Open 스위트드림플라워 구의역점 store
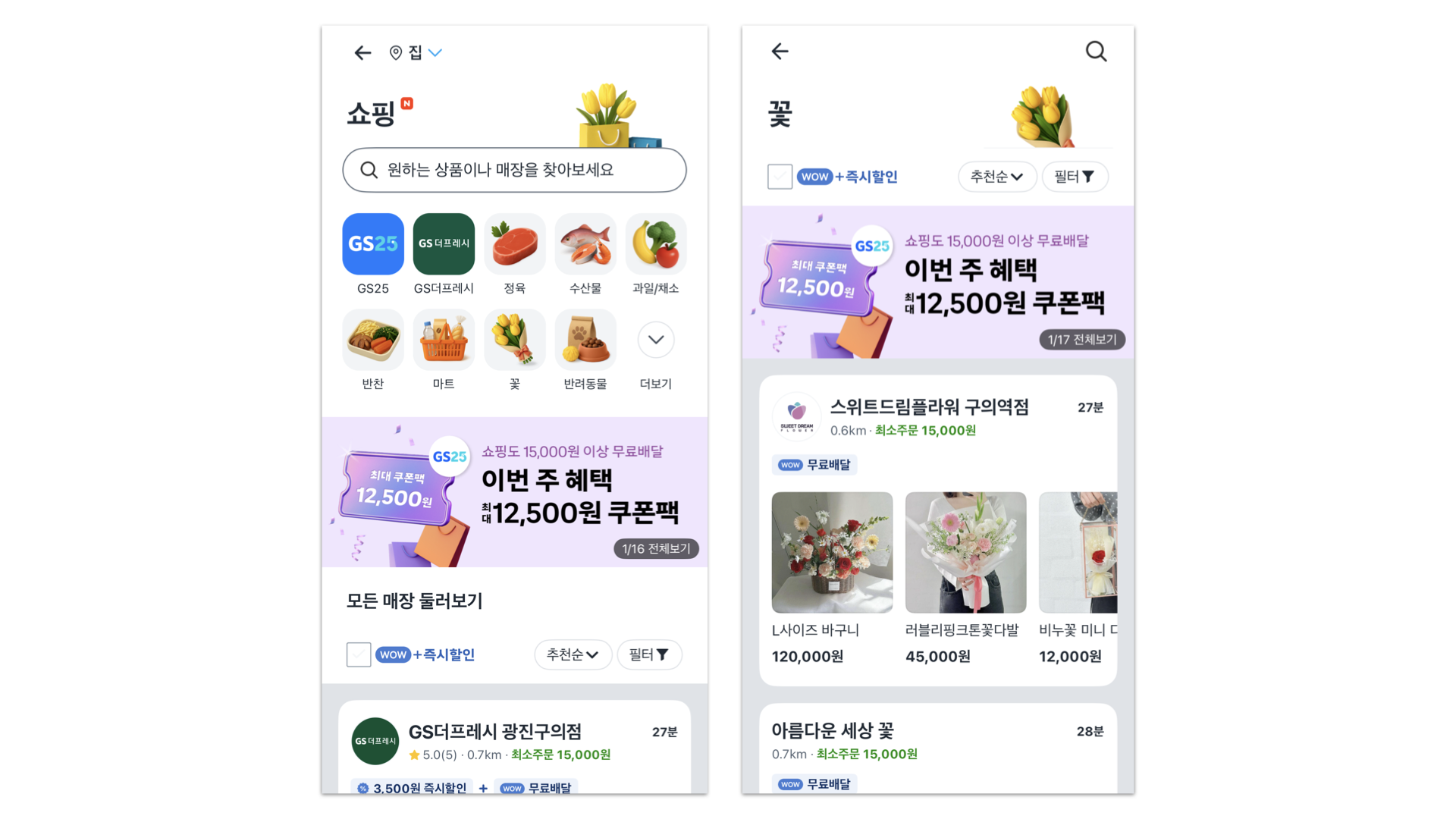The image size is (1456, 819). pyautogui.click(x=929, y=408)
